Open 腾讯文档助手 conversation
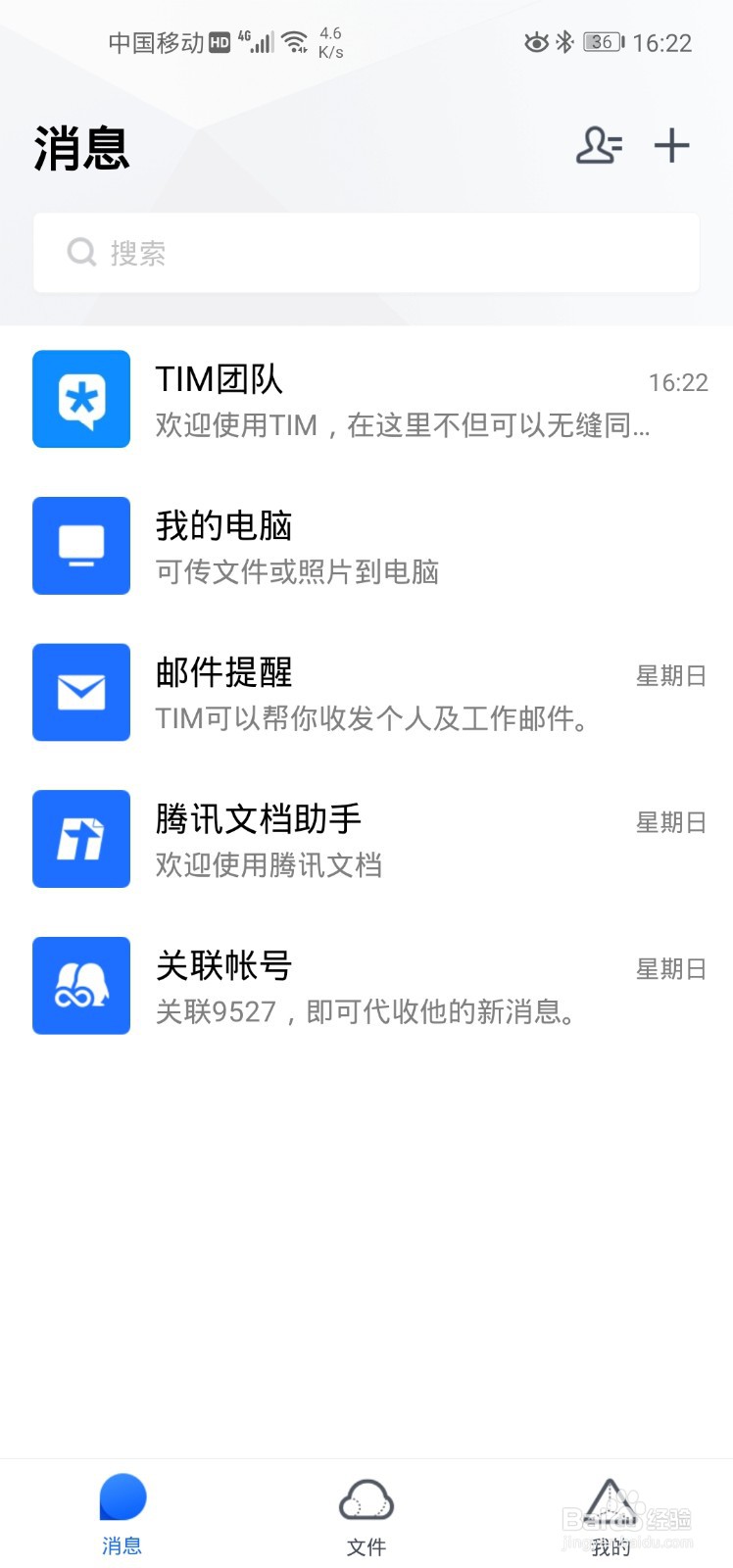 click(x=366, y=839)
